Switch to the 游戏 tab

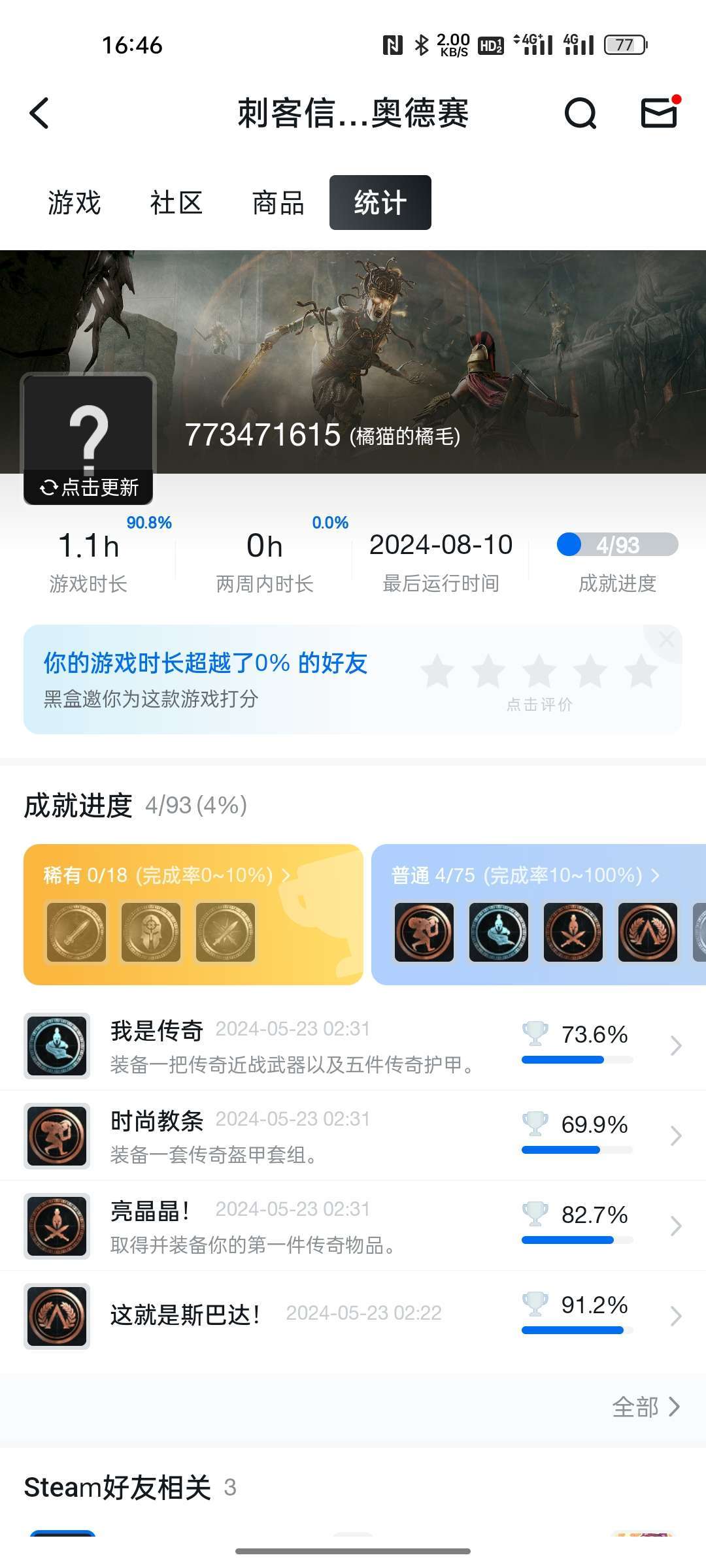[x=74, y=203]
